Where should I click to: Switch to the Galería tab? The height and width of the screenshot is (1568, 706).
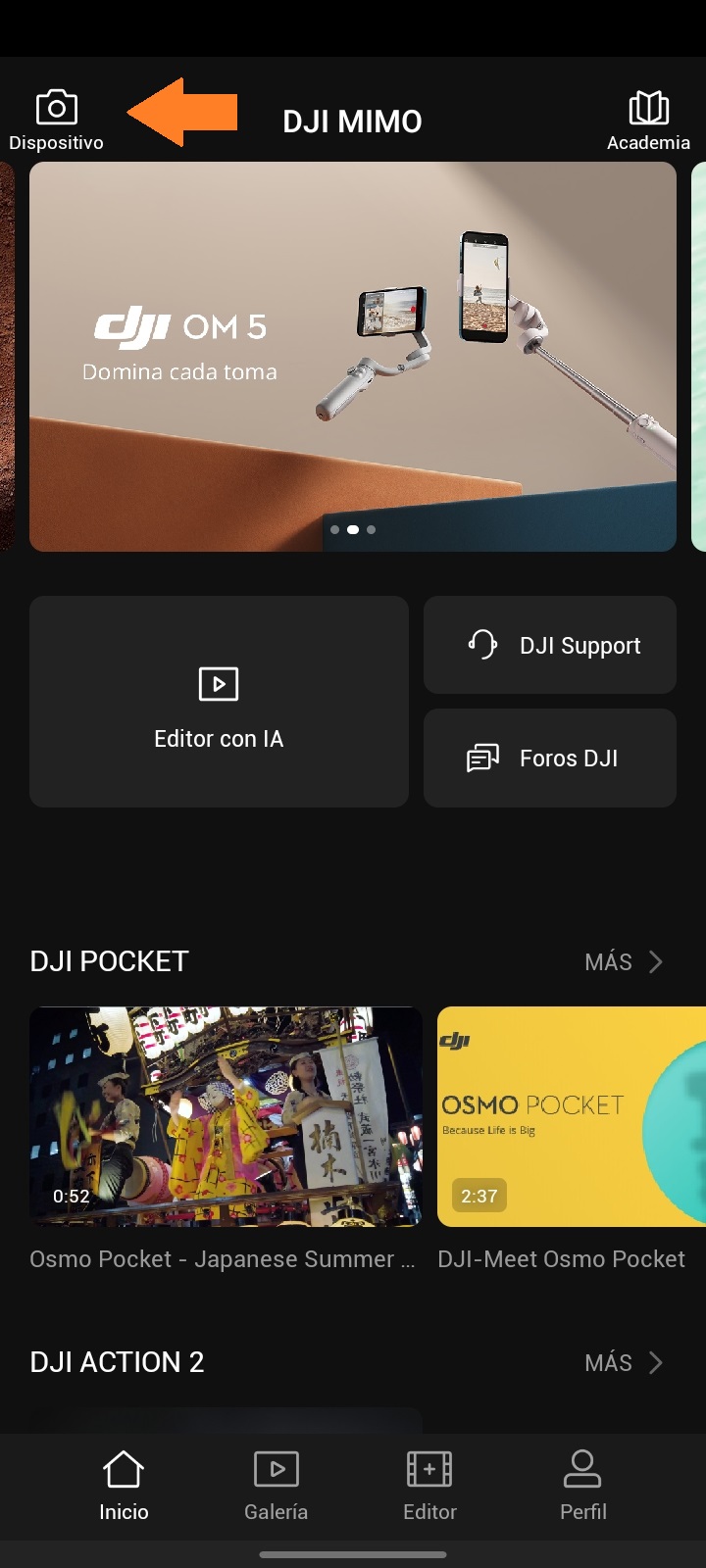pyautogui.click(x=277, y=1486)
